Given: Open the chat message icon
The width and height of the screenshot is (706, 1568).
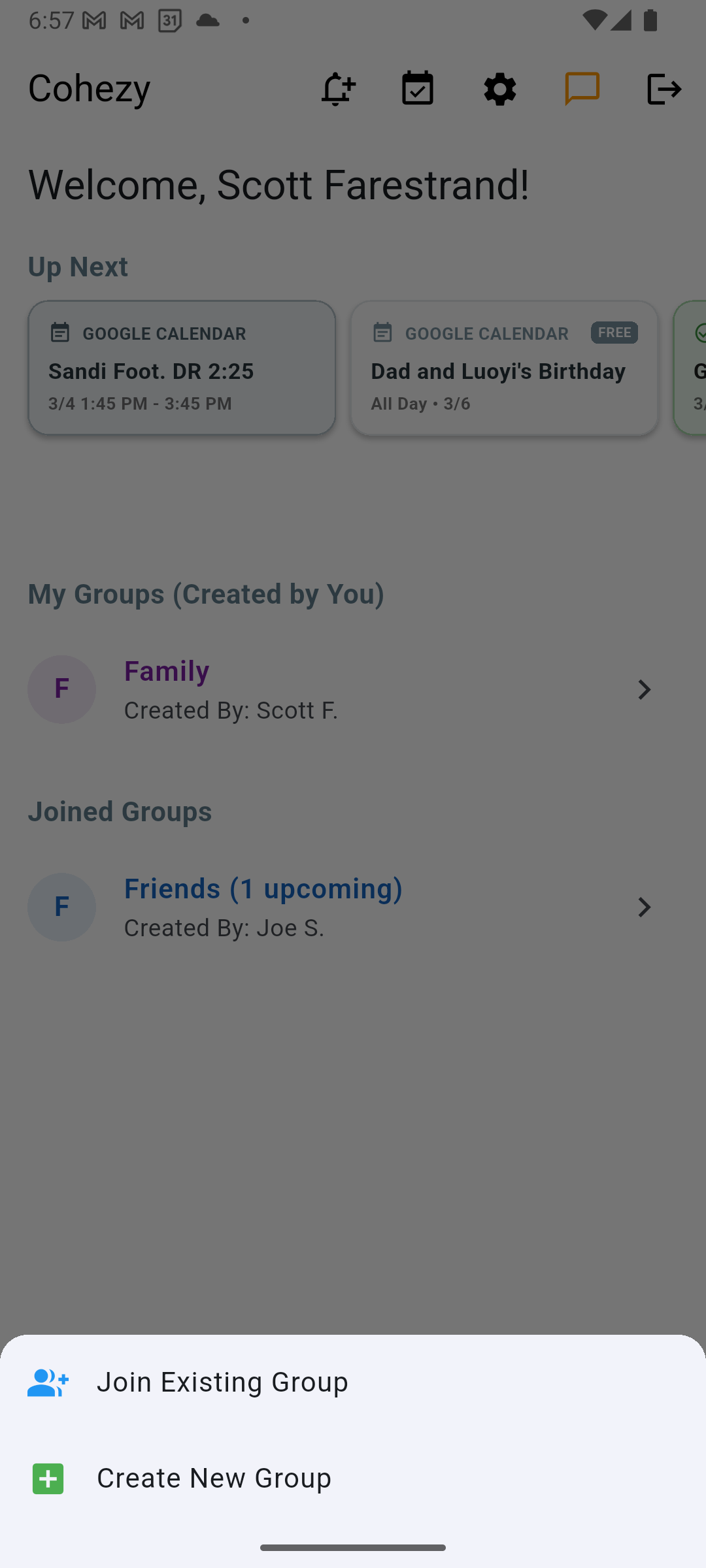Looking at the screenshot, I should [x=582, y=88].
